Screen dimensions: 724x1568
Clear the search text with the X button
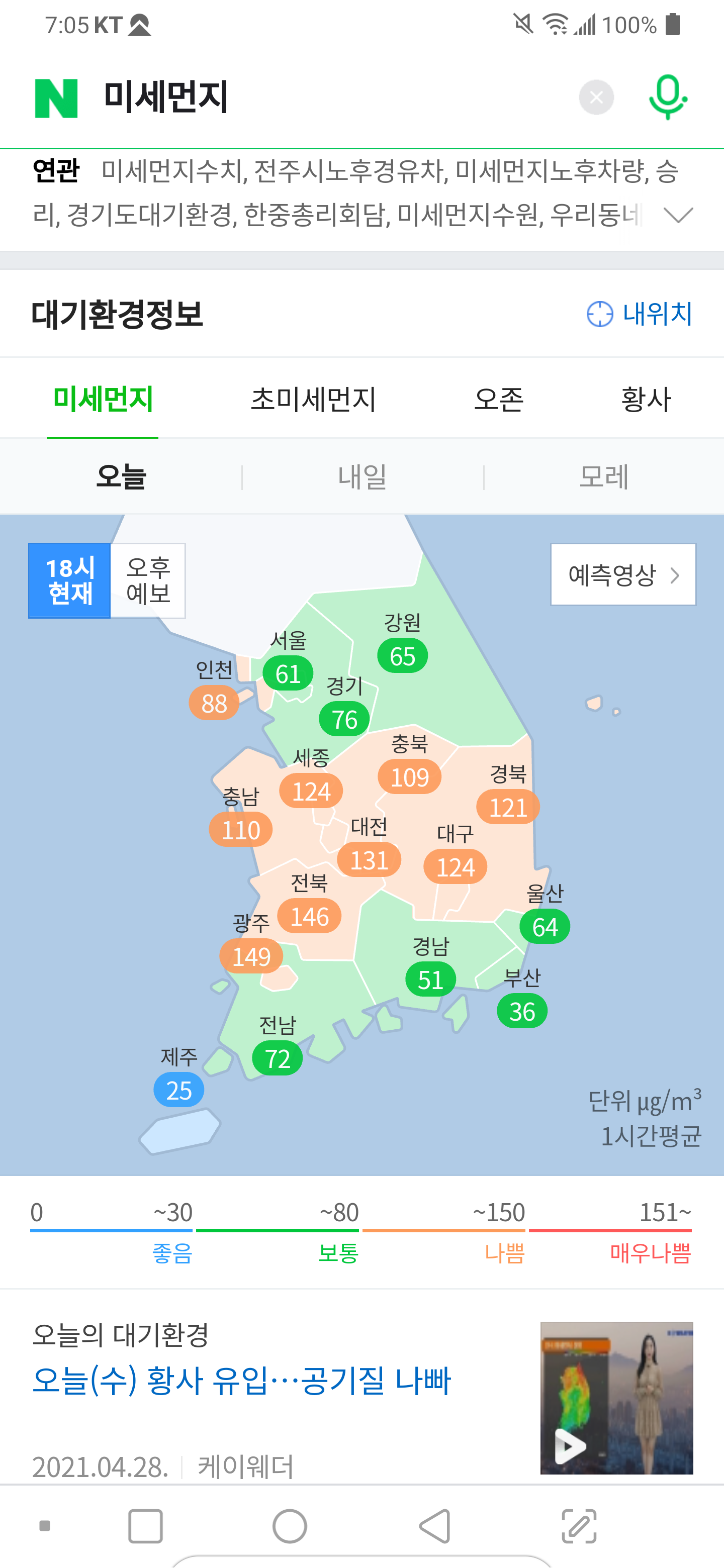point(595,97)
